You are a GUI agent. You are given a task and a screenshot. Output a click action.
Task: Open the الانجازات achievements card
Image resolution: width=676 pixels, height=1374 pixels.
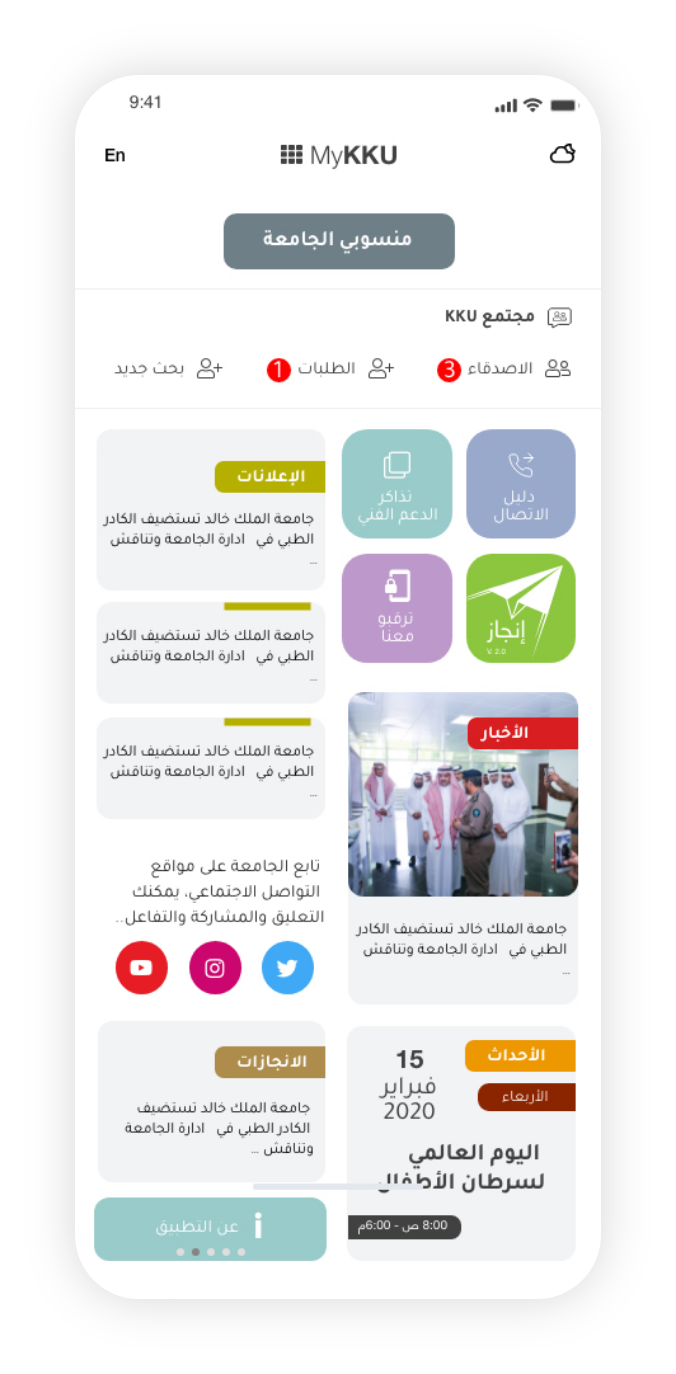212,1100
